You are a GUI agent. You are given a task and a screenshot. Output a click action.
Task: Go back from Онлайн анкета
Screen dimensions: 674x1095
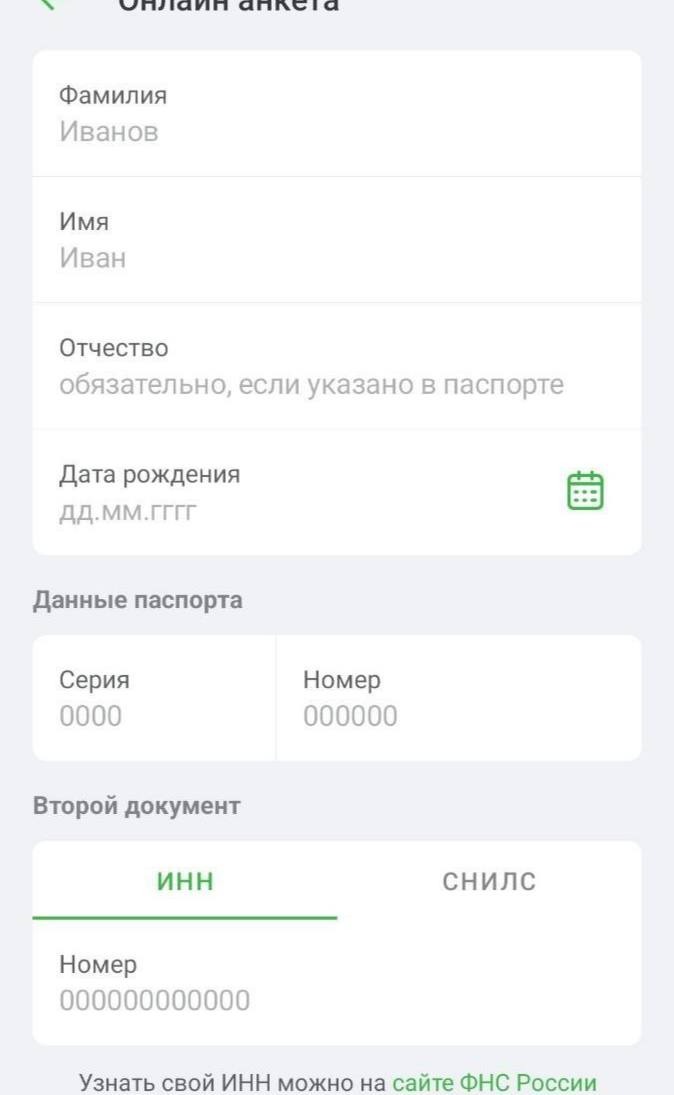(x=46, y=5)
